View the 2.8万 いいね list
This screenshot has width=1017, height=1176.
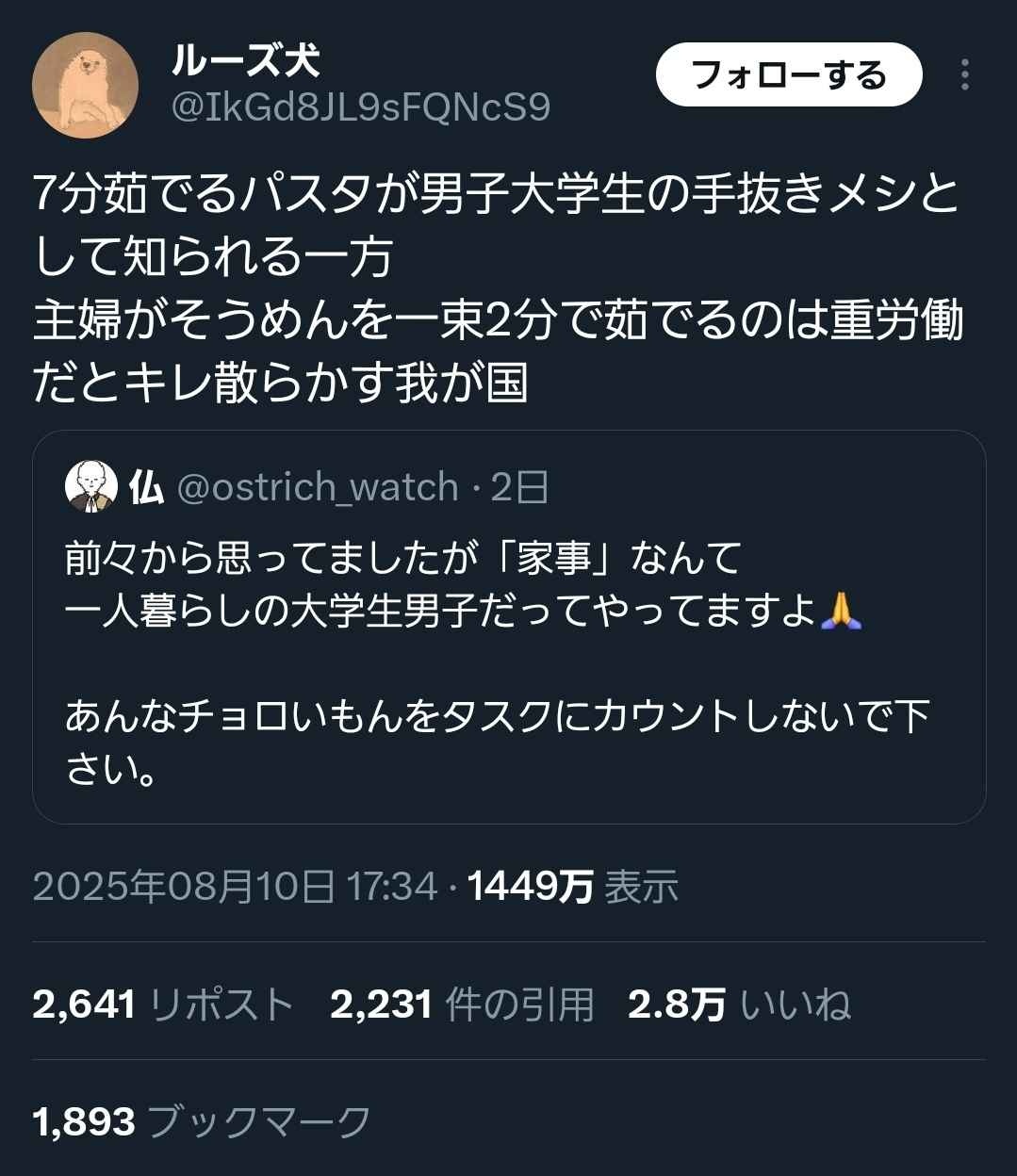tap(739, 1004)
